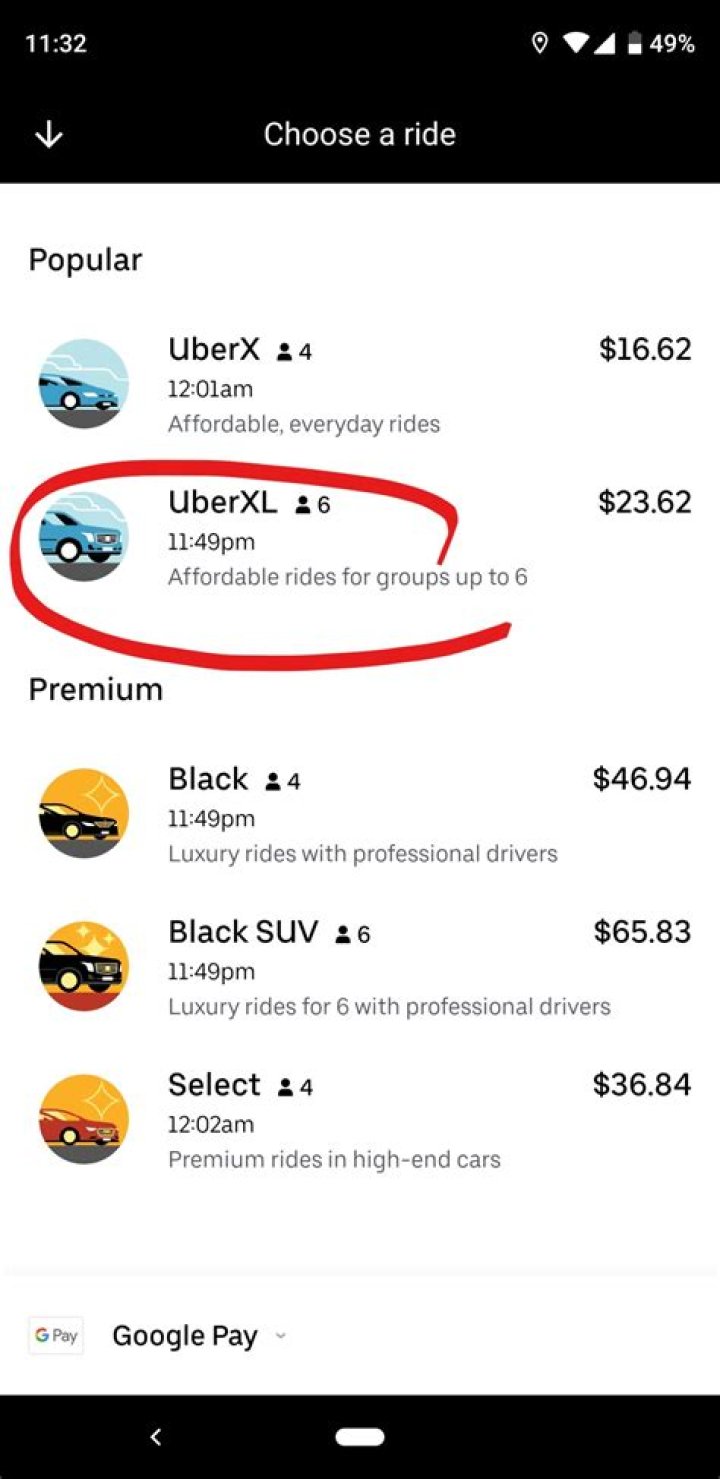Choose the UberX ride row
720x1479 pixels.
360,383
